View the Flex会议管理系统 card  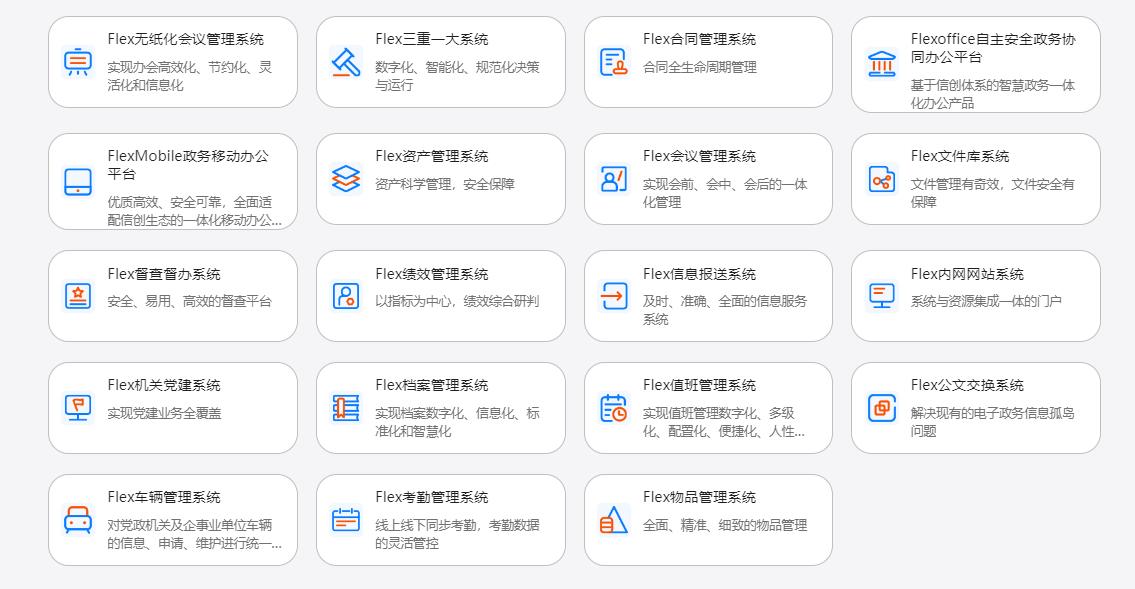708,179
